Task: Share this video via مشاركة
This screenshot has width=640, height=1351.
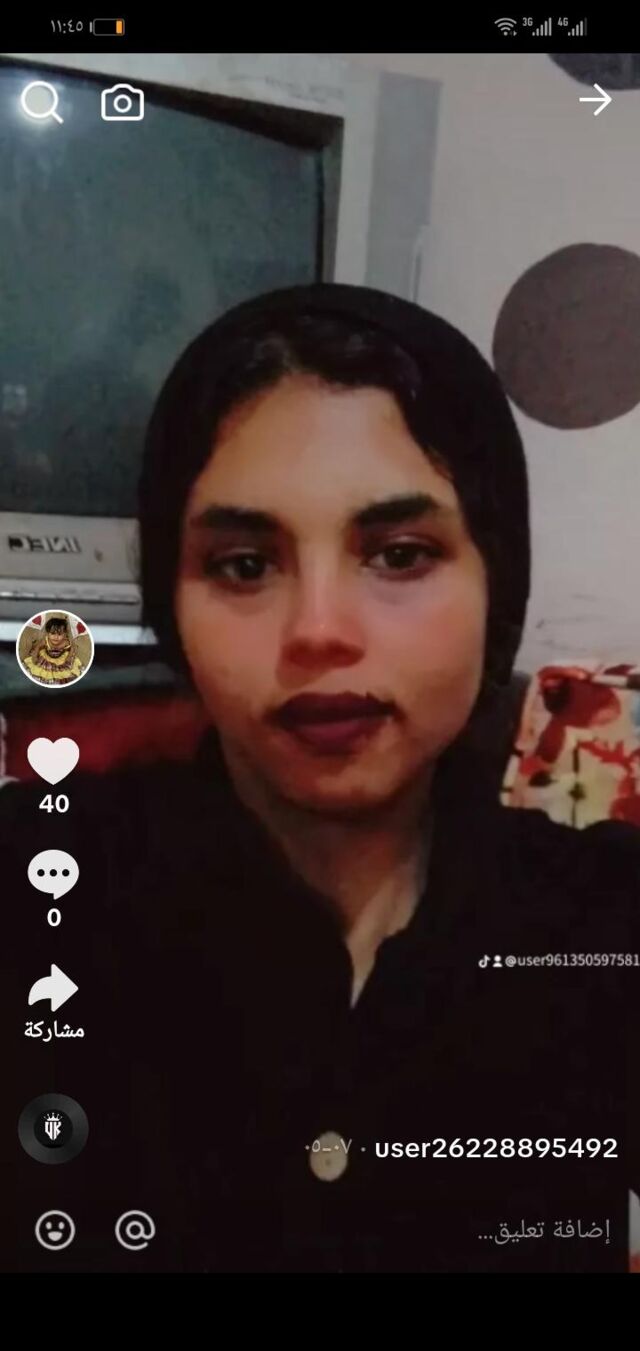Action: point(54,990)
